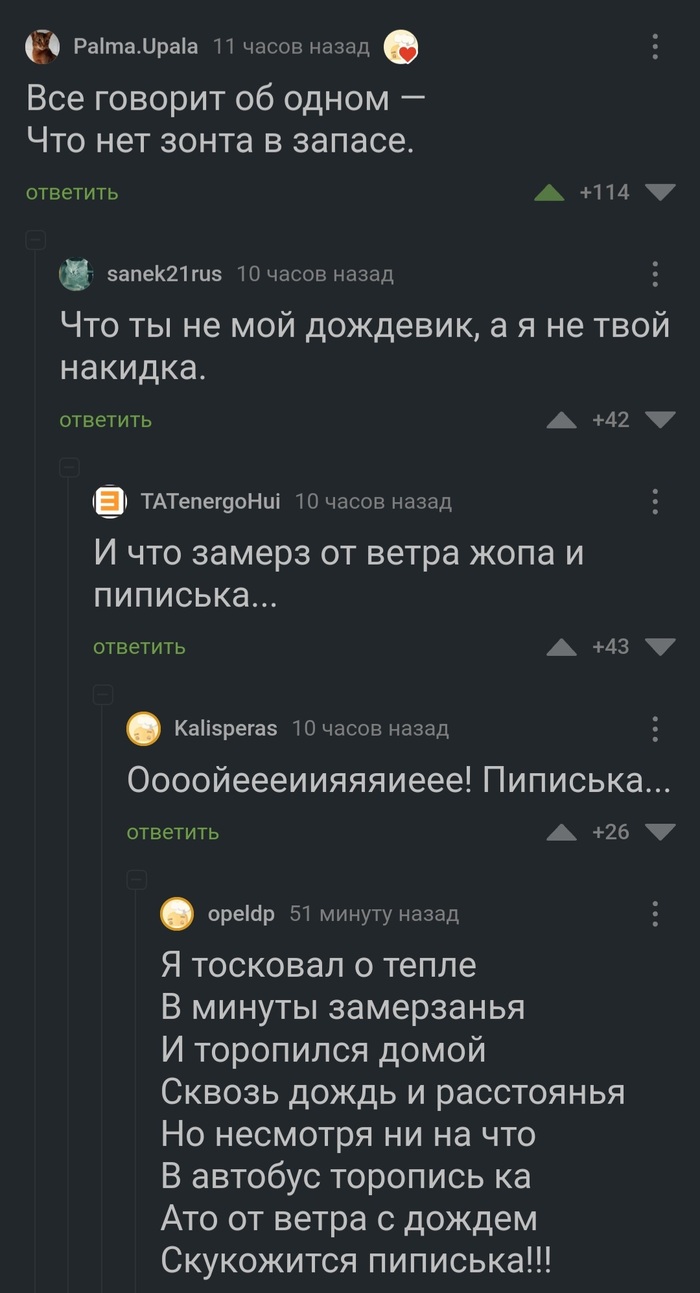Open sanek21rus's profile

[x=164, y=274]
